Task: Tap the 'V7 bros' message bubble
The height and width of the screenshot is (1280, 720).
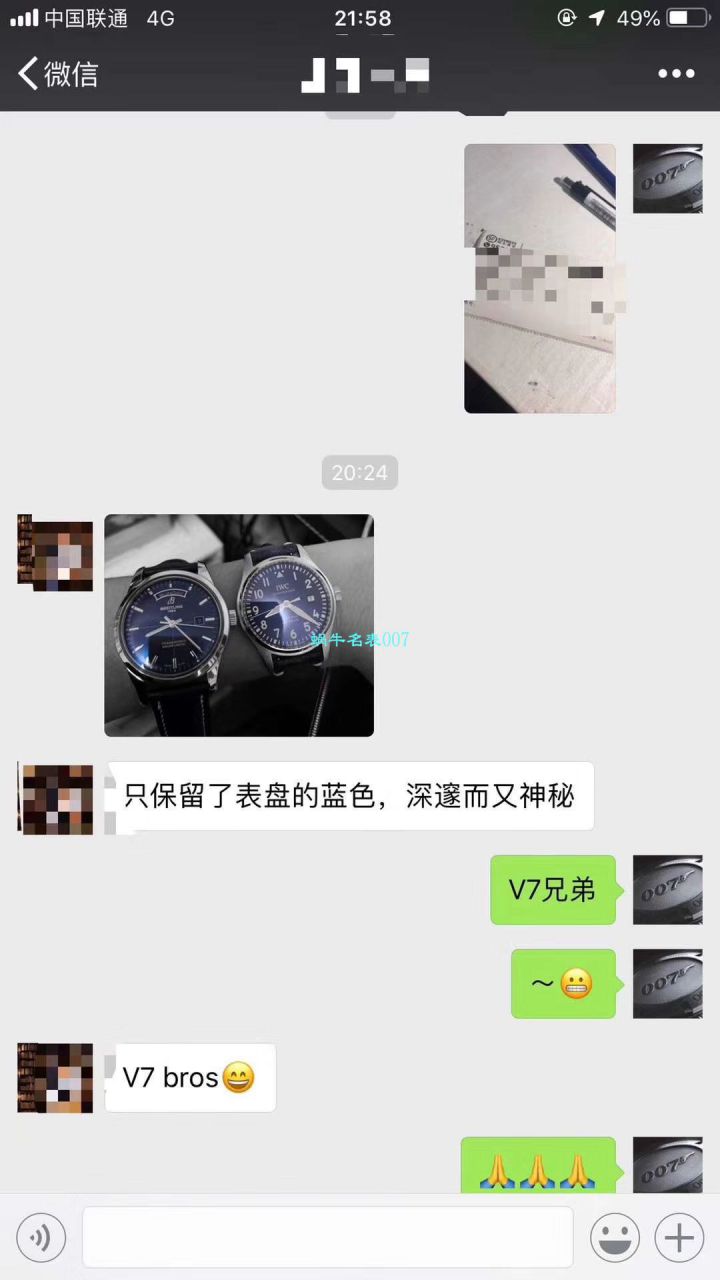Action: click(x=190, y=1077)
